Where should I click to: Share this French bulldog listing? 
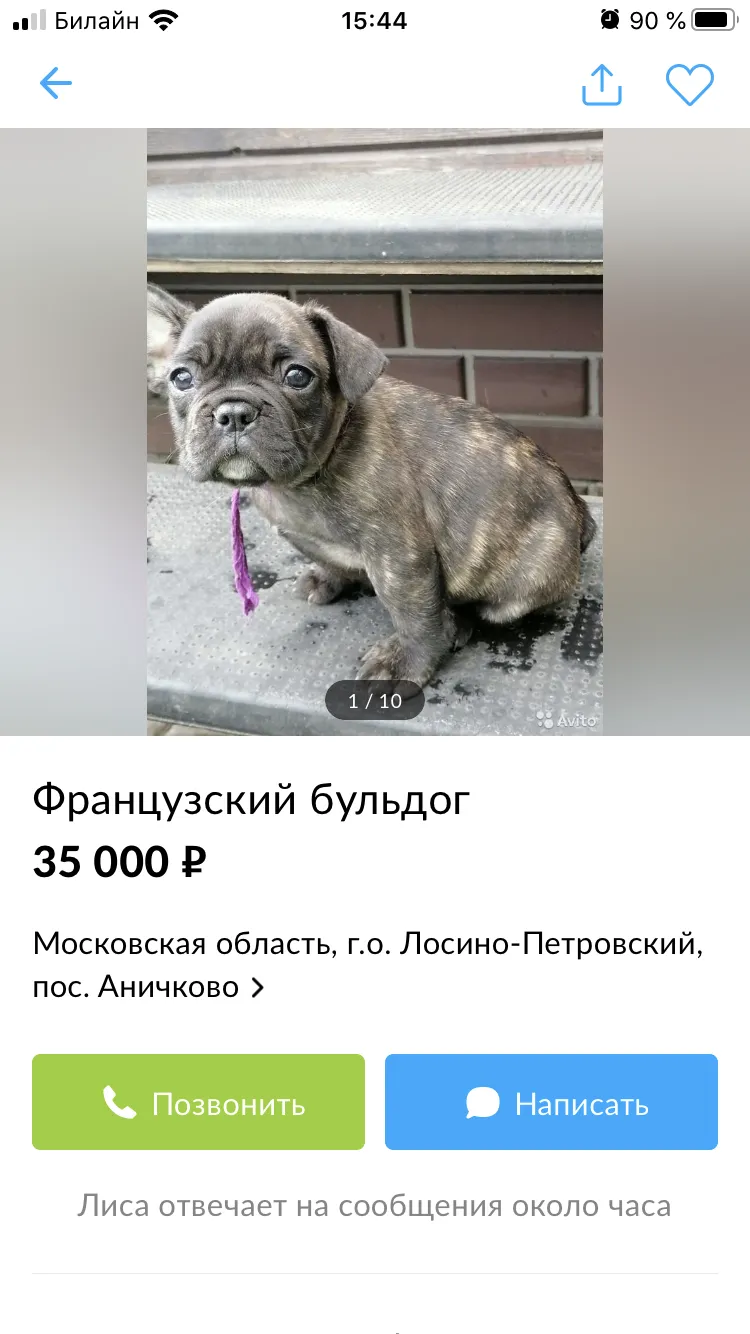pos(601,85)
